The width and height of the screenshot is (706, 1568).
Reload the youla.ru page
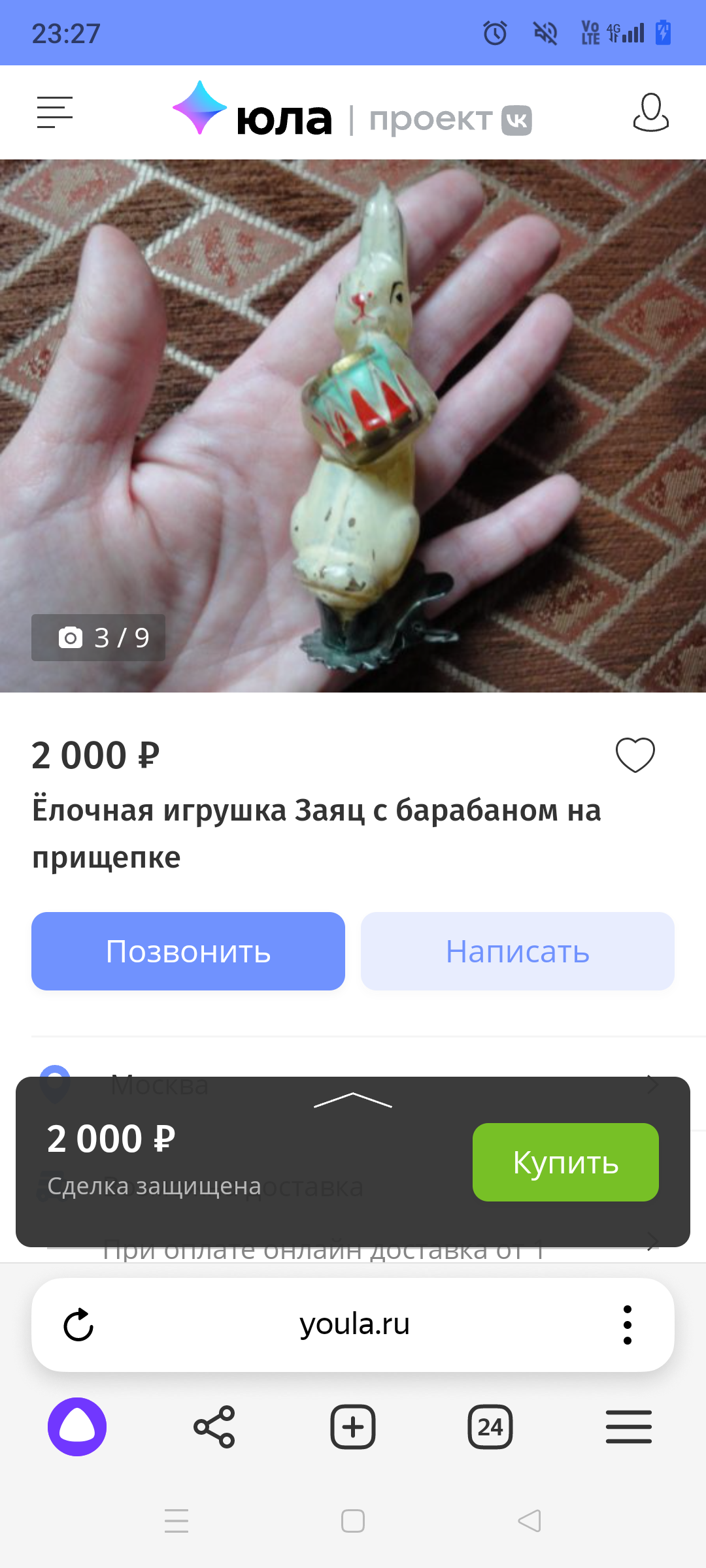tap(78, 1325)
